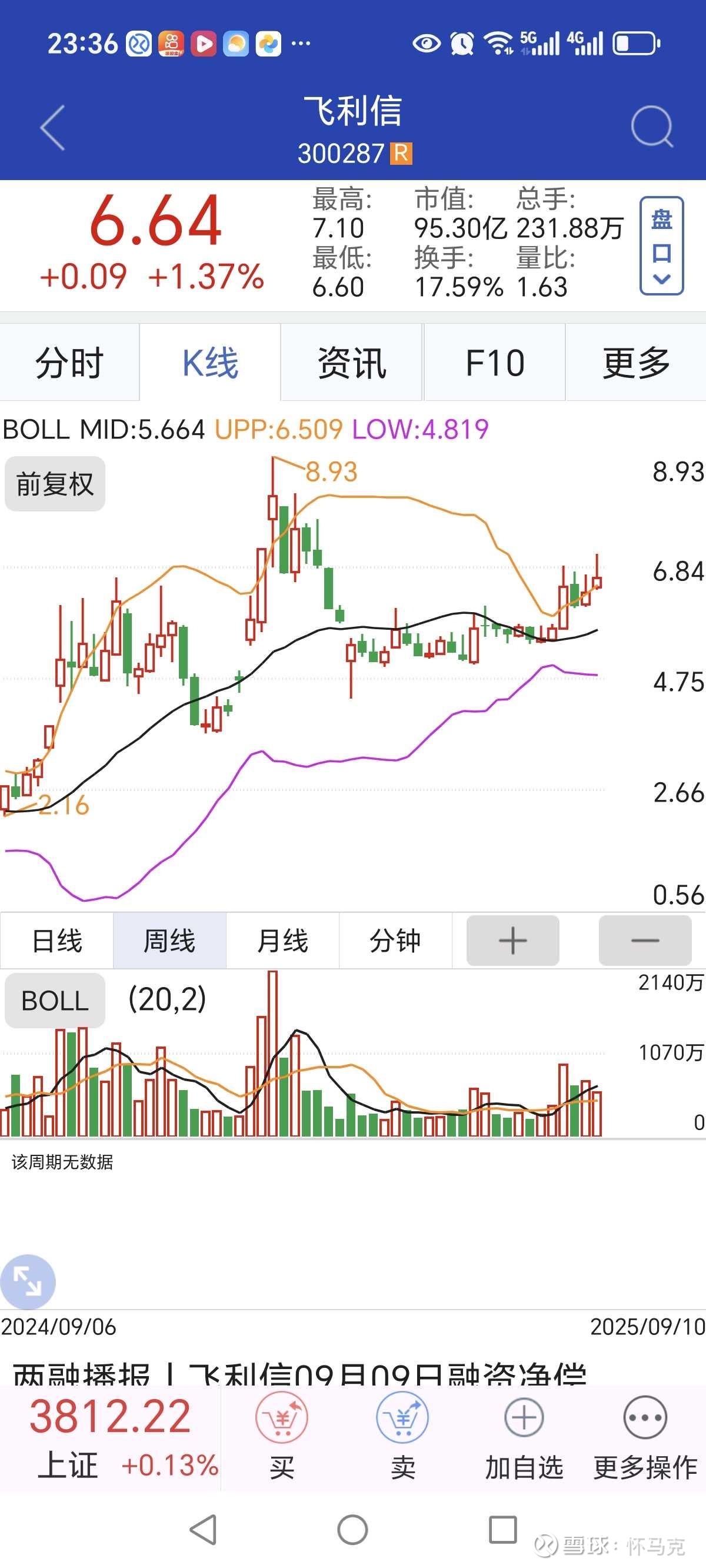Switch chart to 日线
Screen dimensions: 706x1568
pos(56,941)
